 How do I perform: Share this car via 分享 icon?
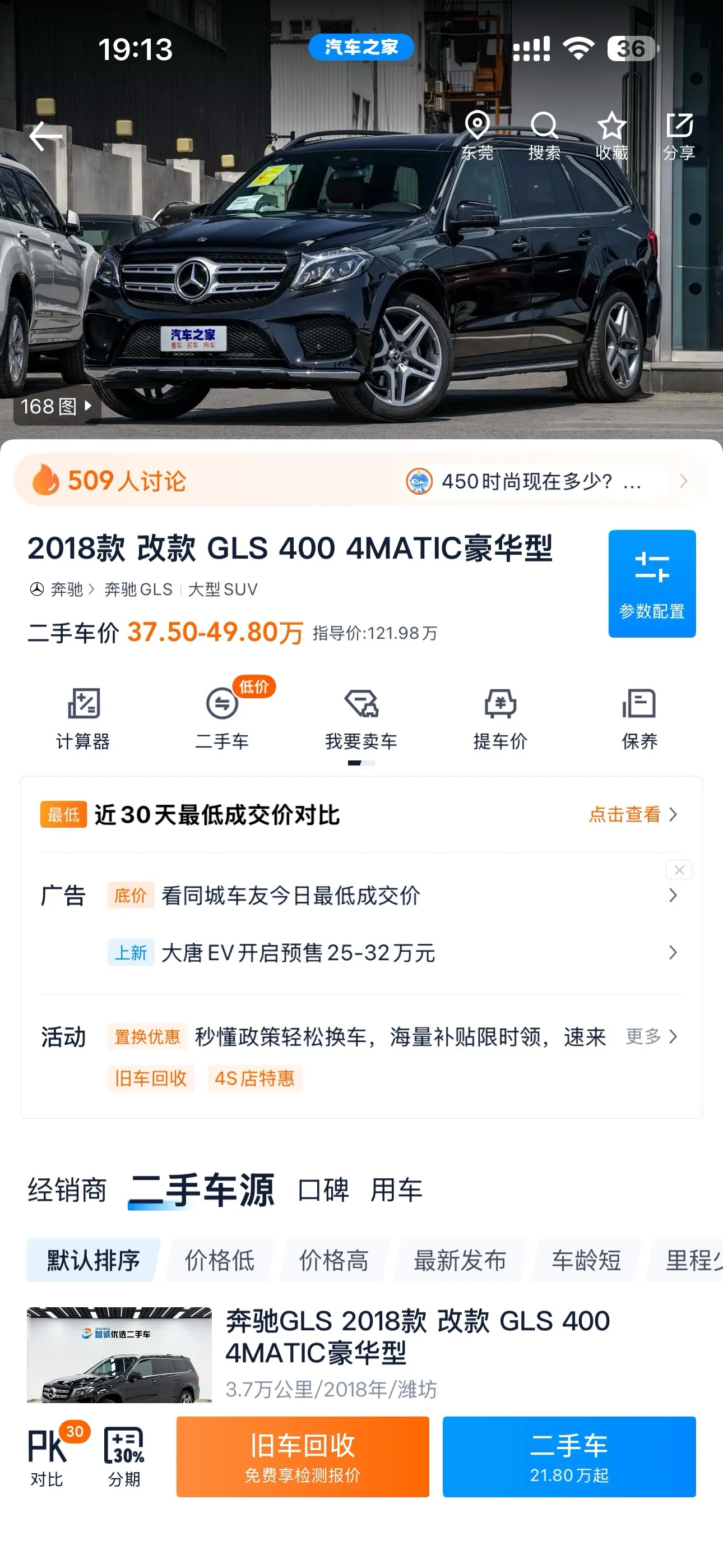tap(679, 136)
